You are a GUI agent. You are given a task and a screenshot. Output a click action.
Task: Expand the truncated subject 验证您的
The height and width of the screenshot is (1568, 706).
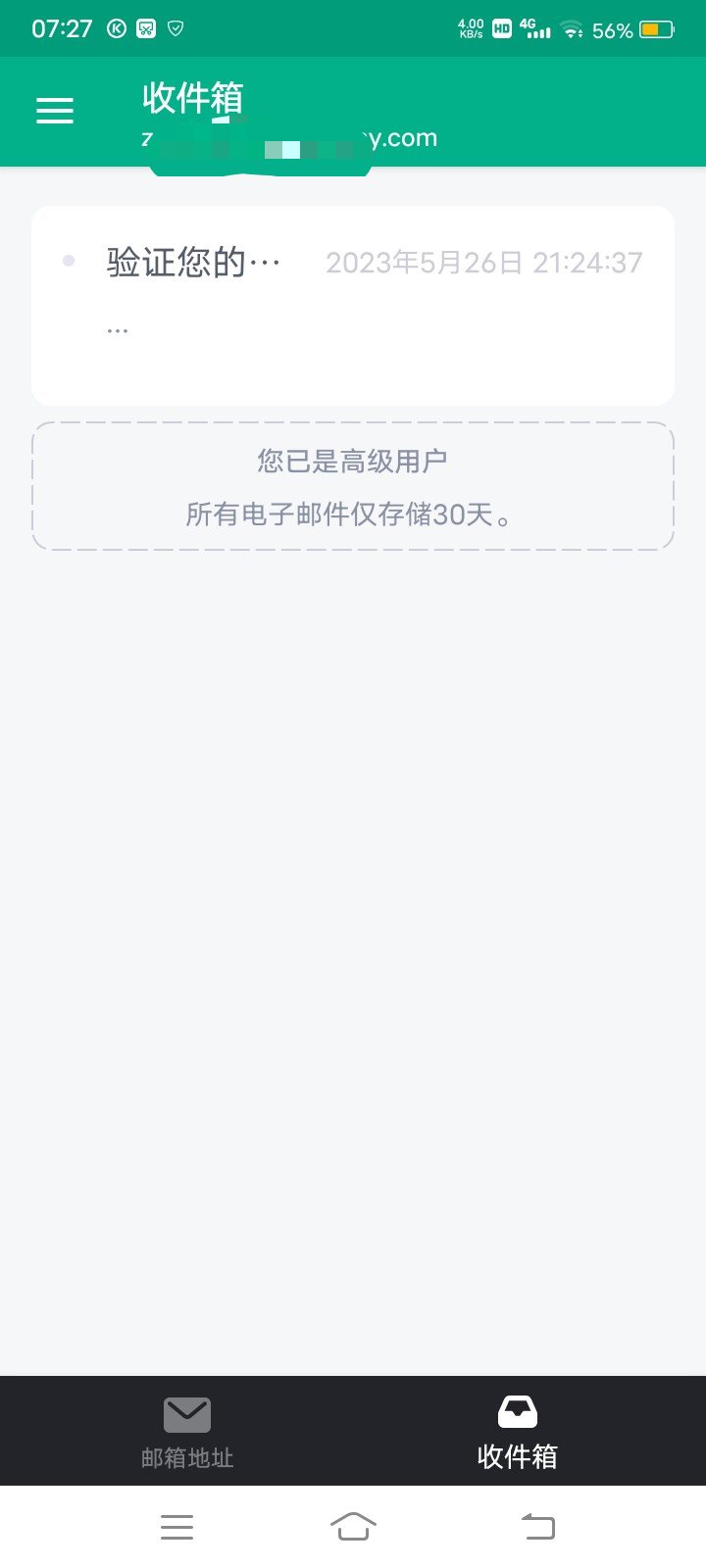(191, 261)
